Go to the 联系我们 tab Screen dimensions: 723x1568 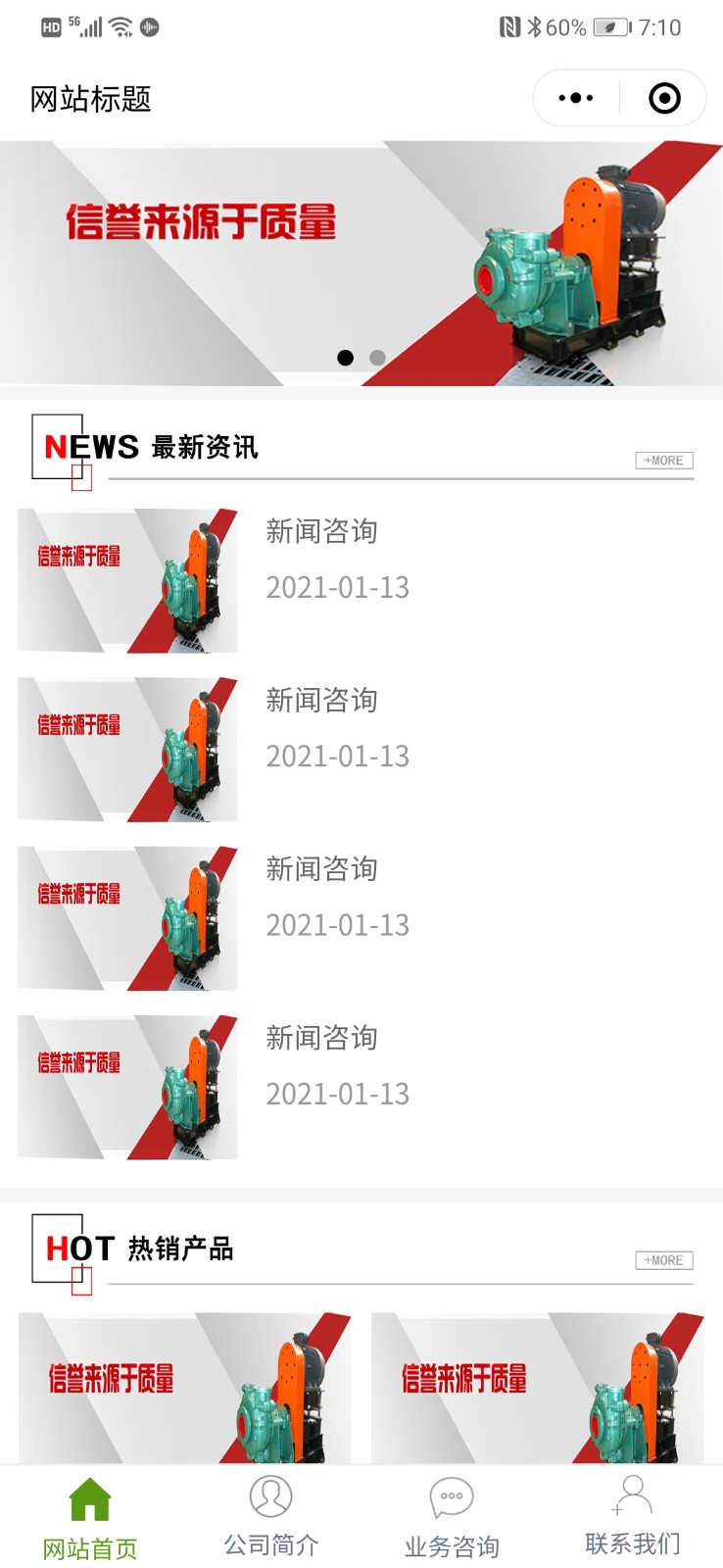[632, 1517]
